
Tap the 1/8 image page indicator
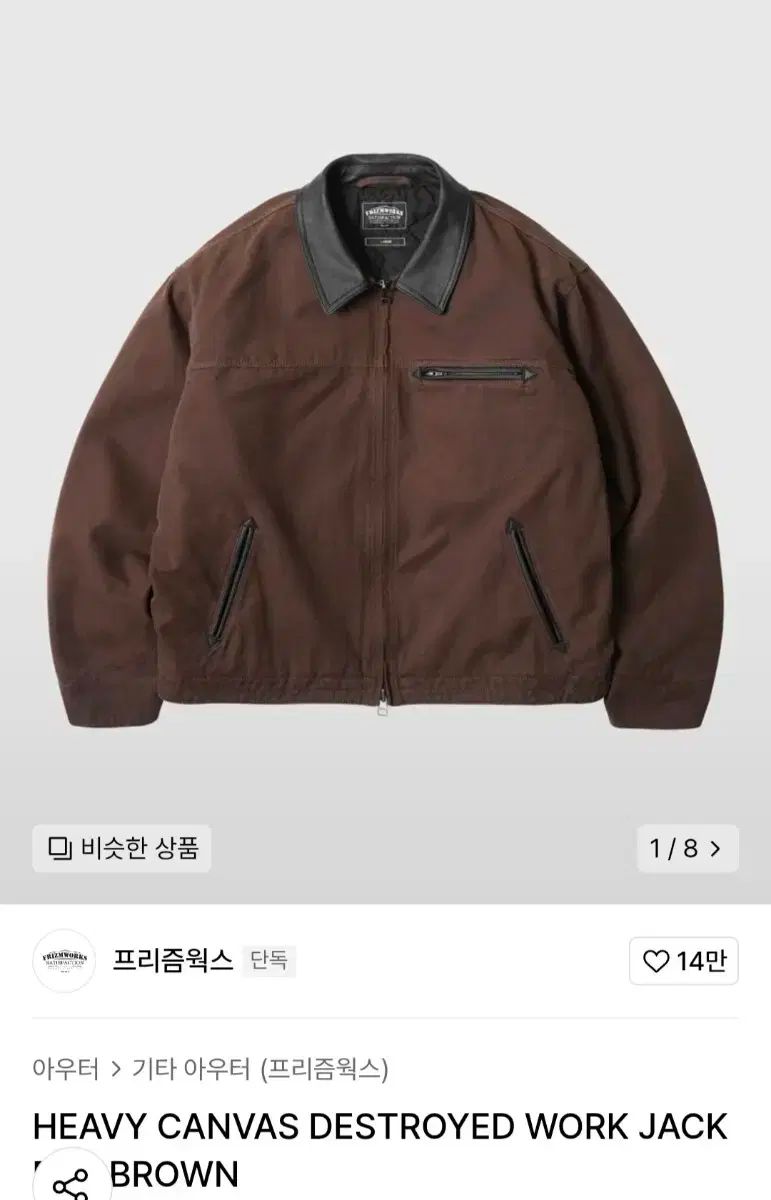click(x=686, y=849)
